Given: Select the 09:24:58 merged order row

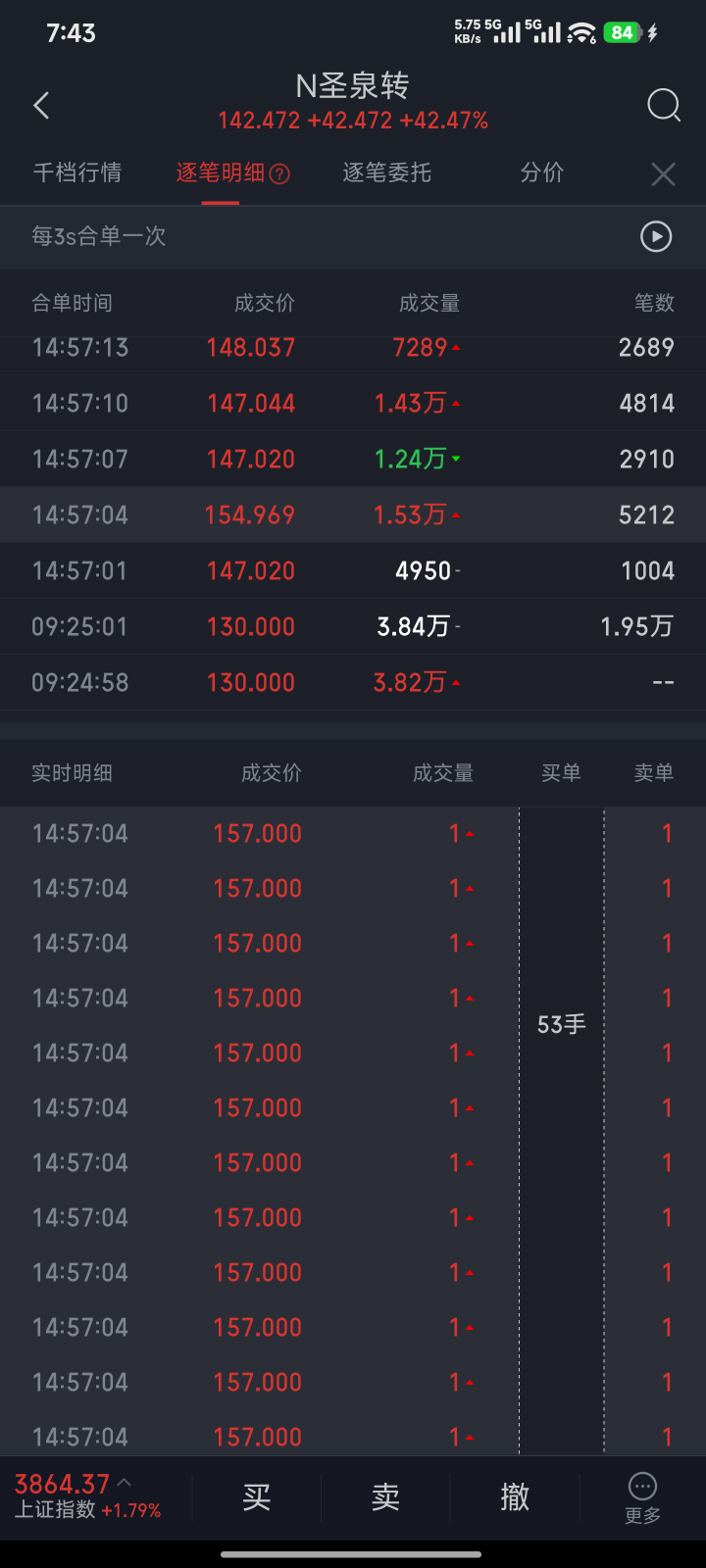Looking at the screenshot, I should (x=353, y=682).
